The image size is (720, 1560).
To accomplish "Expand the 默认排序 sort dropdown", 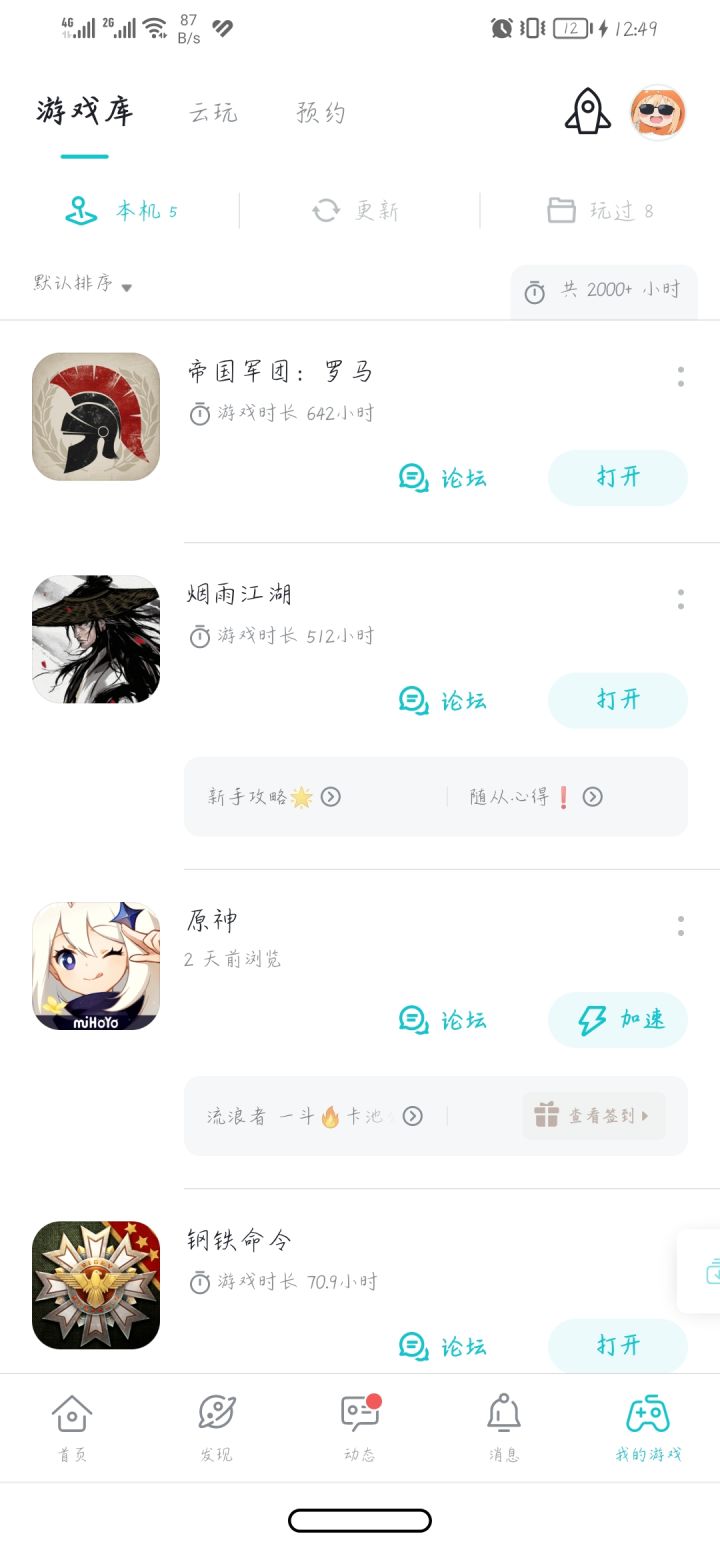I will (x=83, y=284).
